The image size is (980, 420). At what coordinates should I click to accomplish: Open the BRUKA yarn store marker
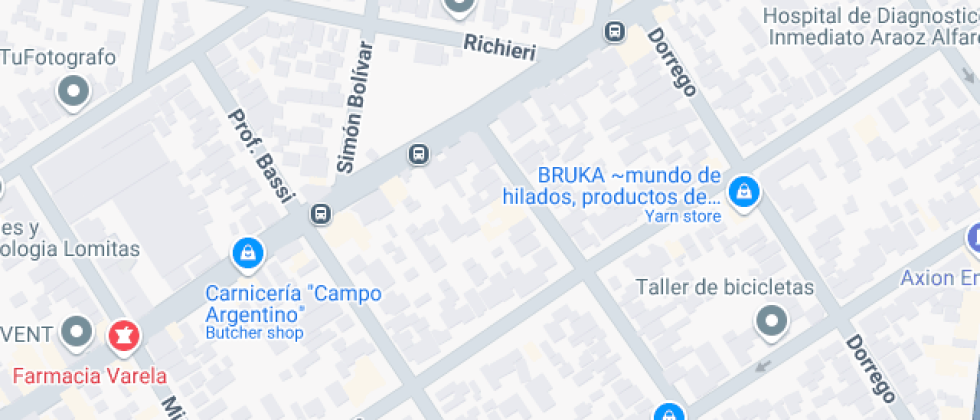pyautogui.click(x=742, y=192)
